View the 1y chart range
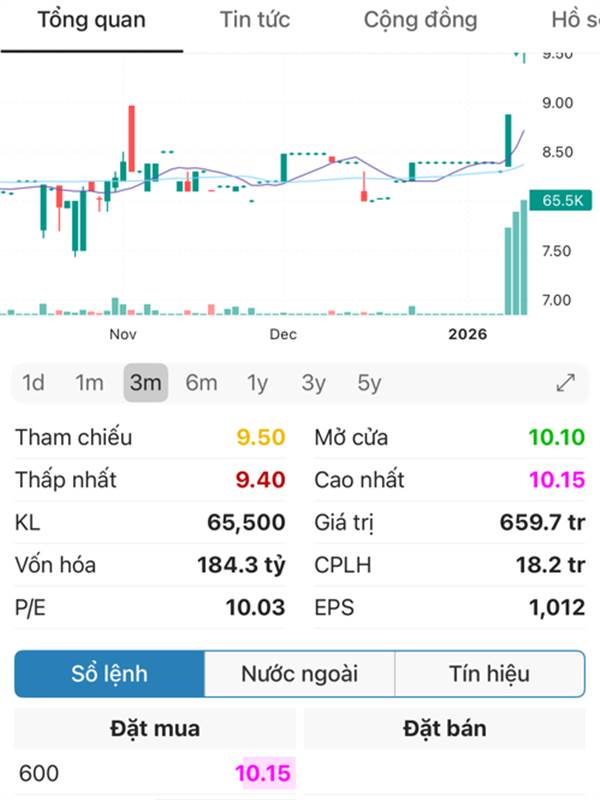 258,382
